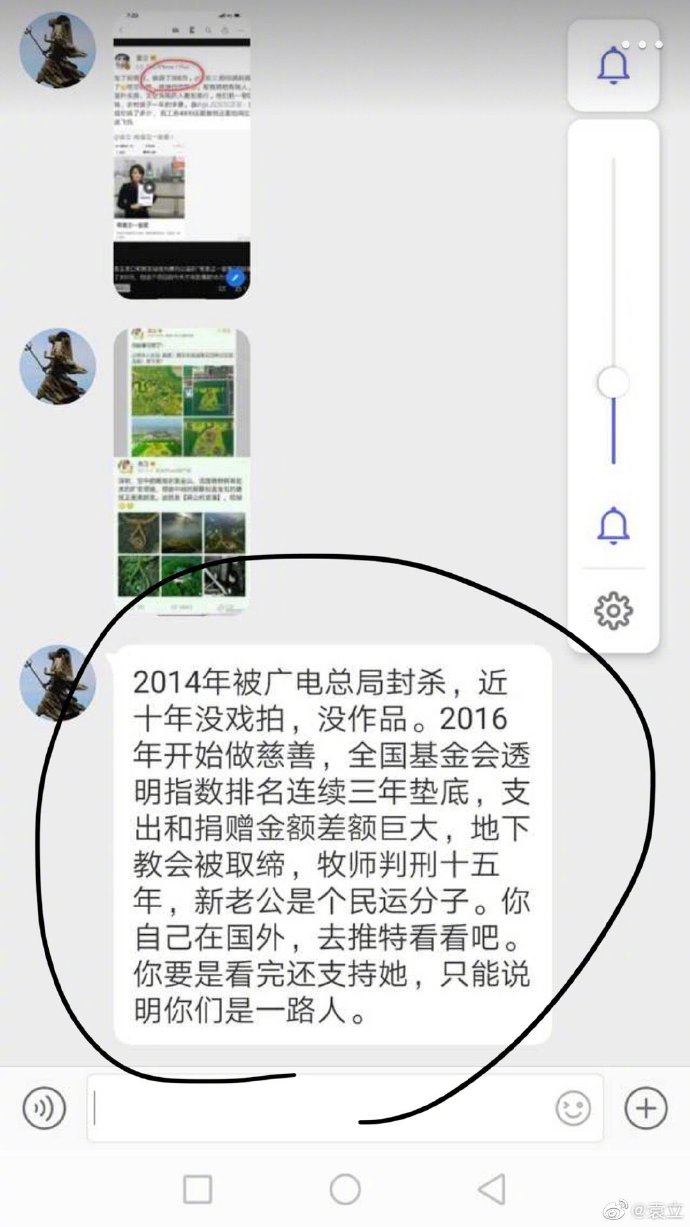Open the emoji picker
Screen dimensions: 690x1227
click(573, 1107)
